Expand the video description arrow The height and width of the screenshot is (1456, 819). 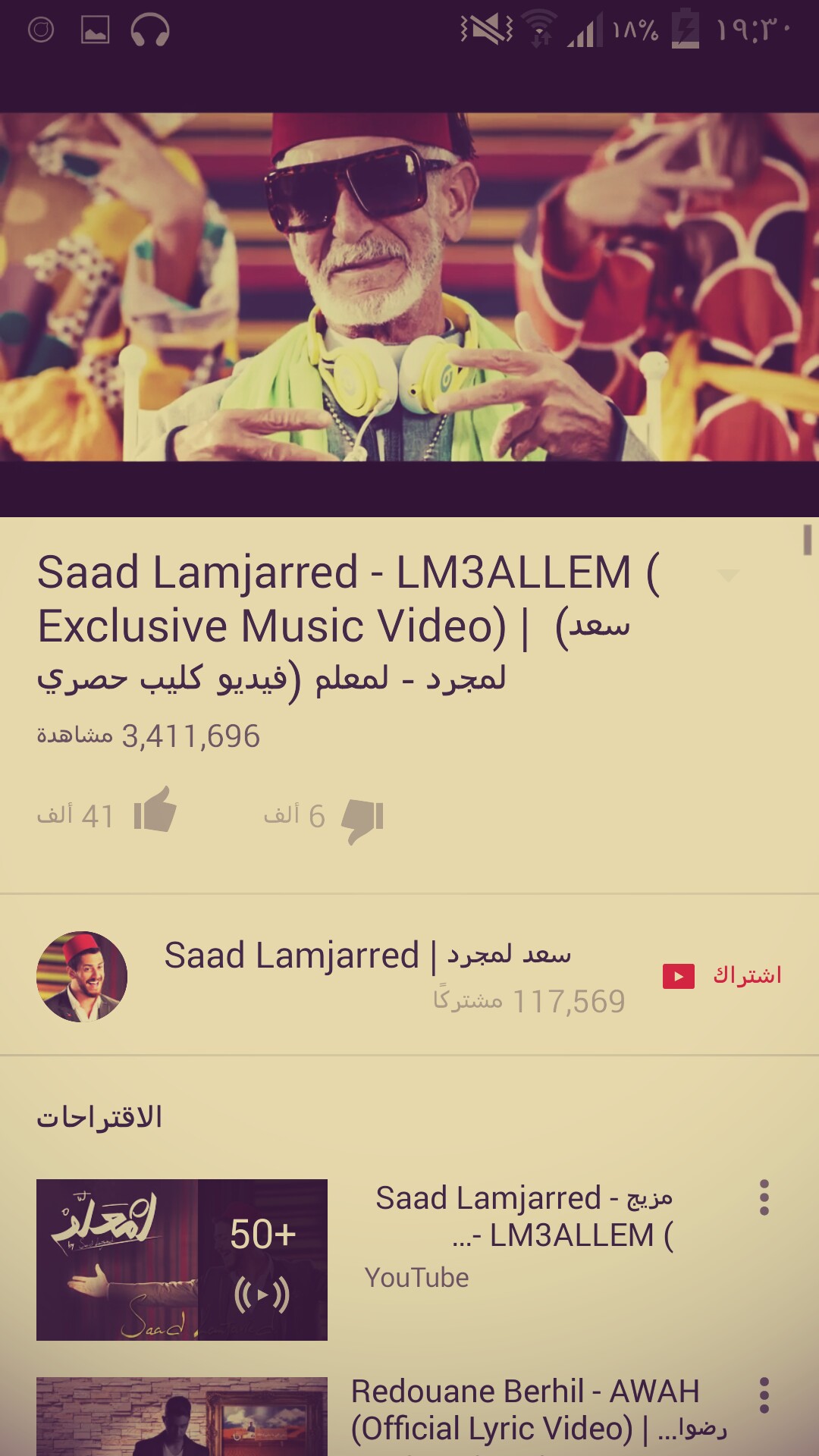(x=728, y=576)
